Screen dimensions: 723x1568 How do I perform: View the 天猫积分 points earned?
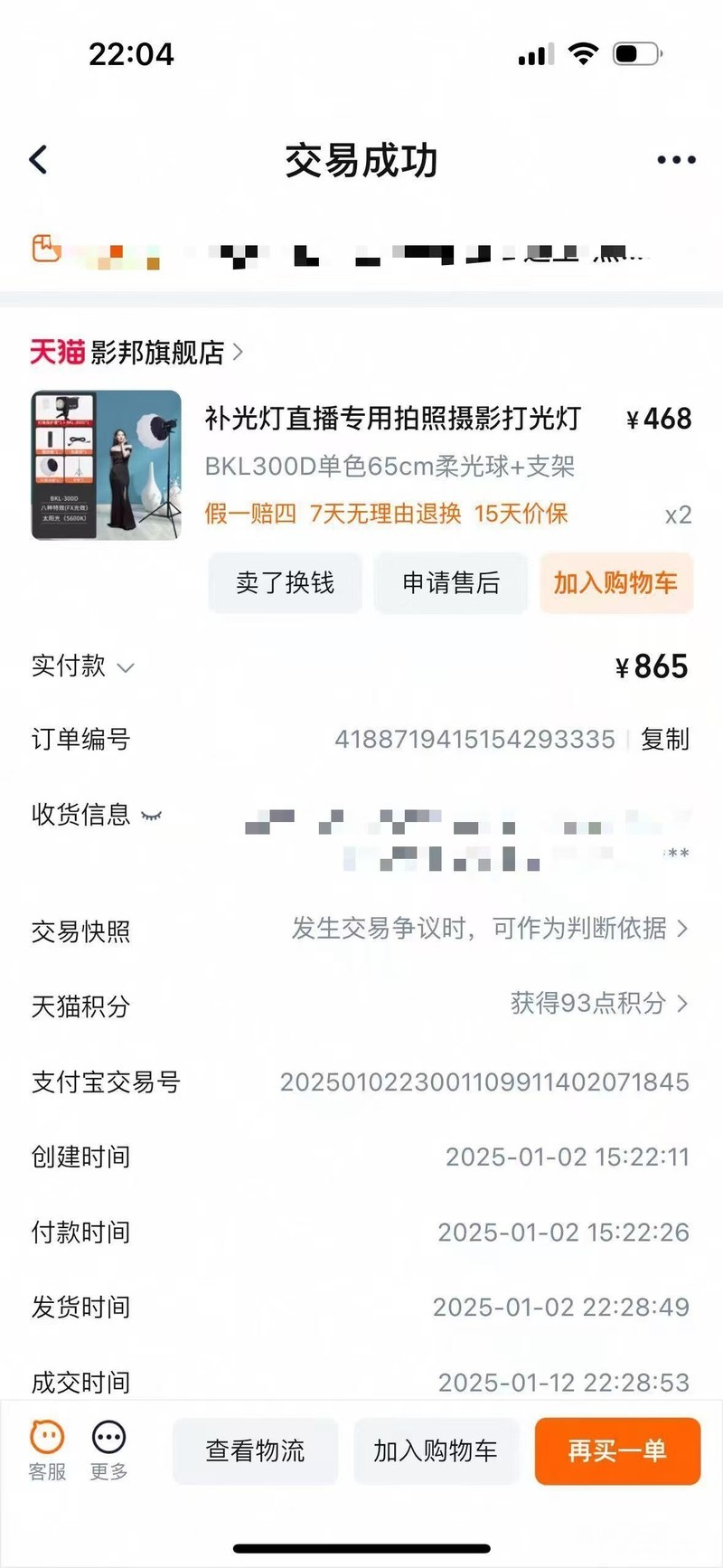tap(598, 1003)
